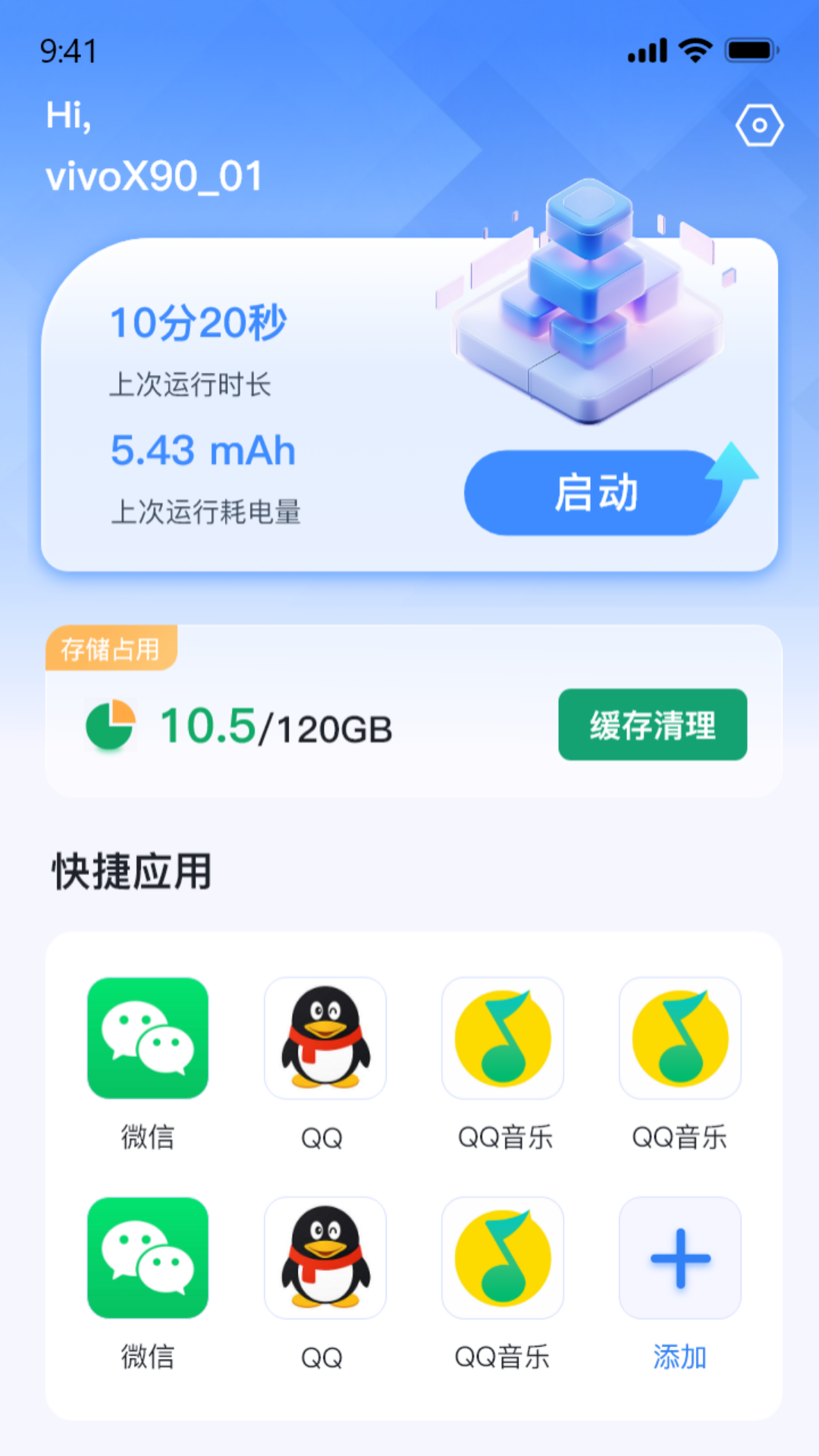Select the fourth QQ音乐 icon, first row
This screenshot has height=1456, width=819.
(679, 1038)
